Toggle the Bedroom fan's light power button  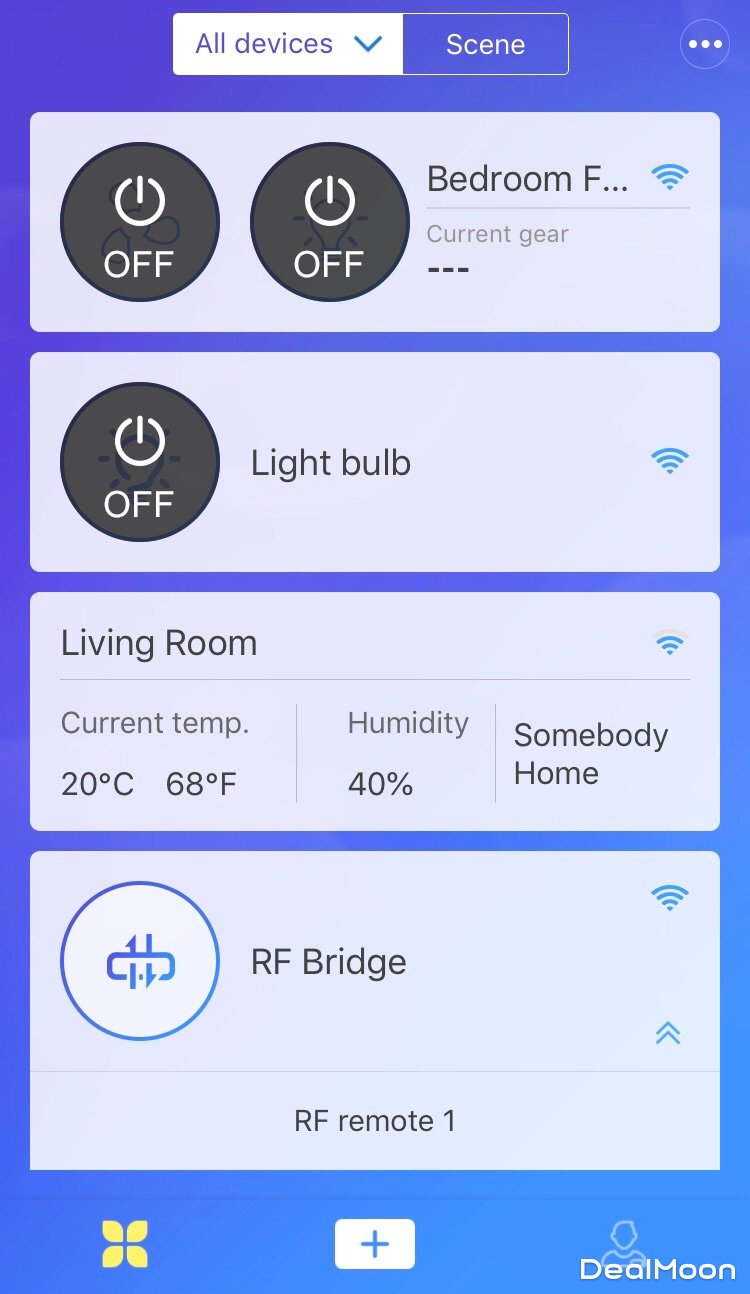click(x=329, y=222)
